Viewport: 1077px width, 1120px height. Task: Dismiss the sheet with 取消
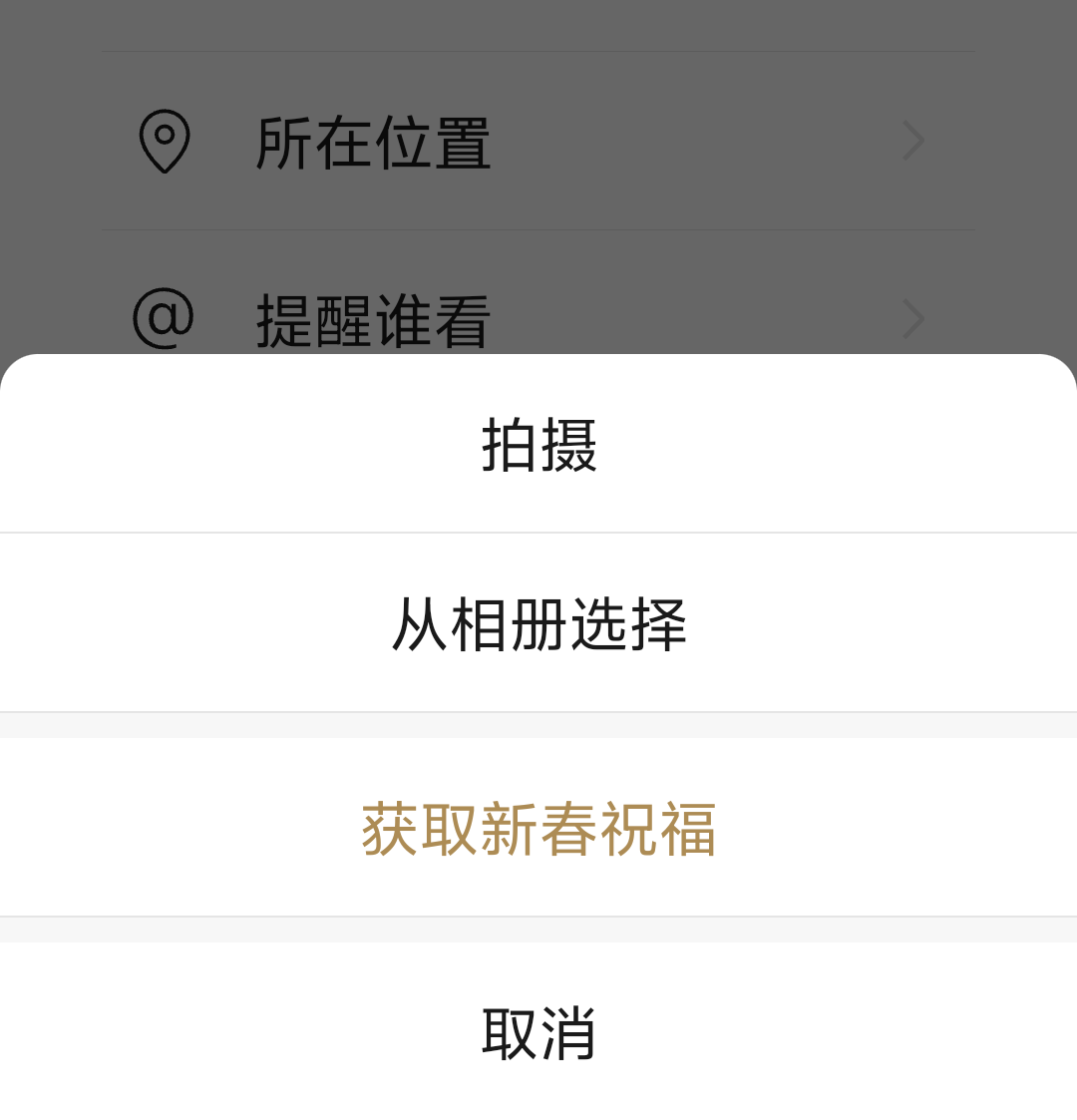538,1031
